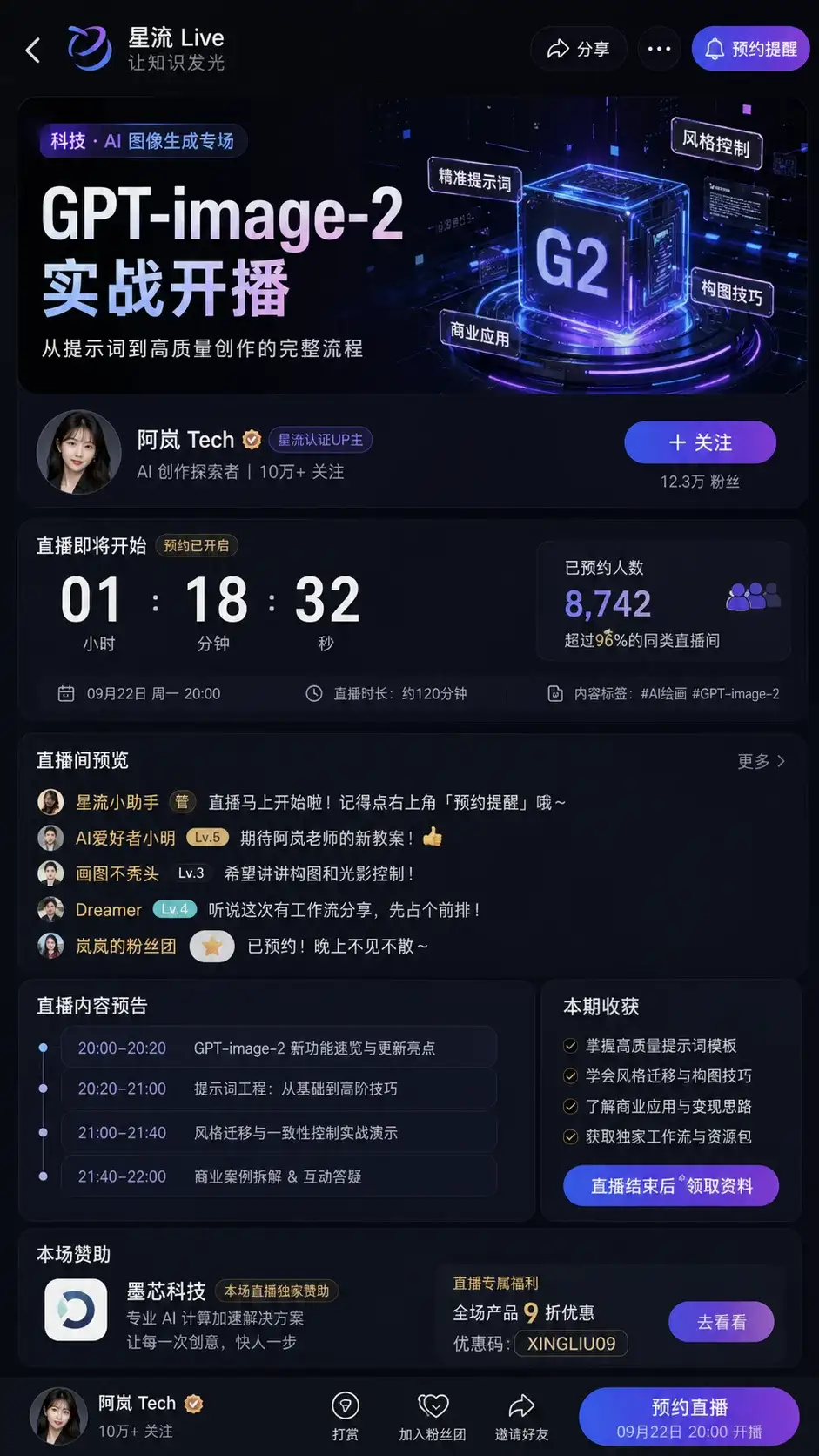Open the GPT-image-2 实战开播 banner
Image resolution: width=819 pixels, height=1456 pixels.
coord(412,246)
